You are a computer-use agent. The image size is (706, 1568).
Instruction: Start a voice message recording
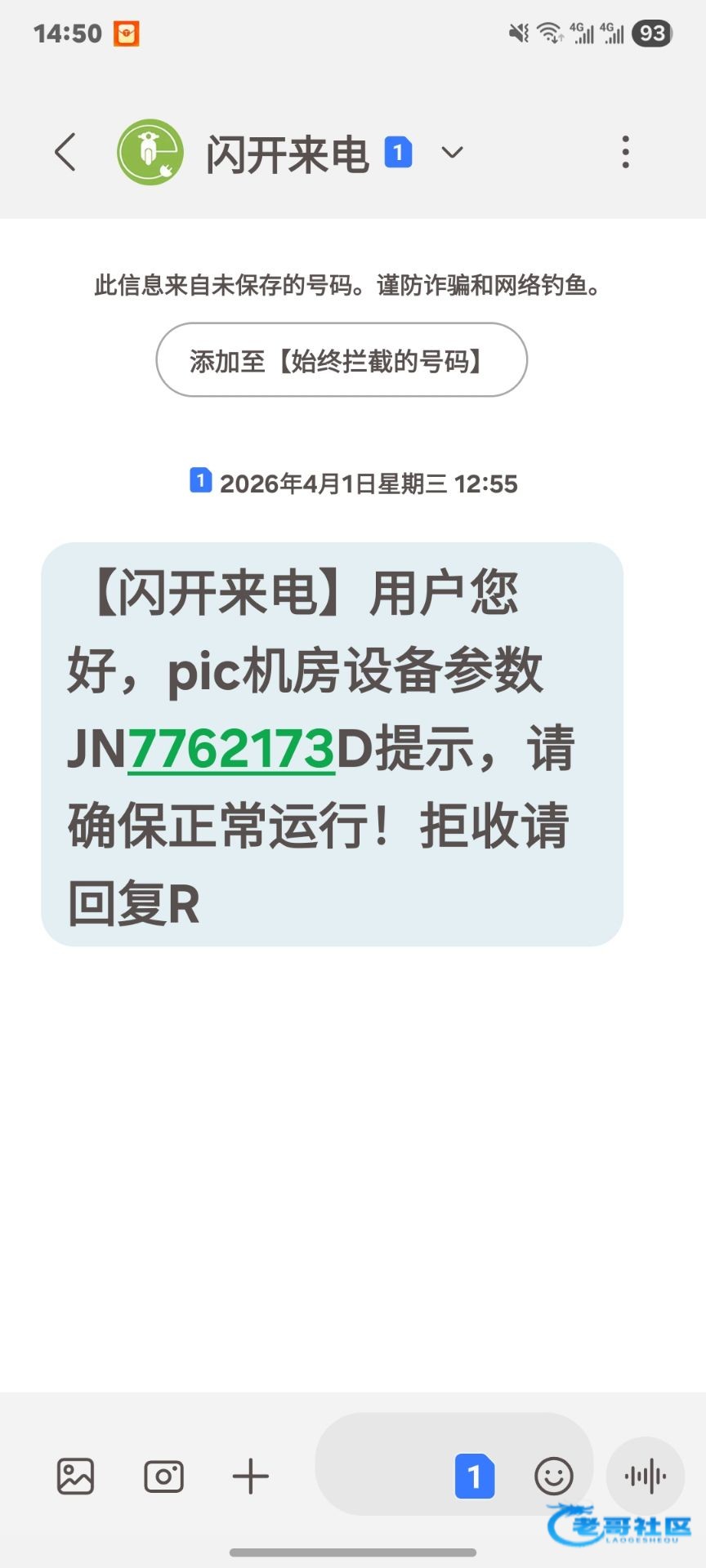(645, 1476)
